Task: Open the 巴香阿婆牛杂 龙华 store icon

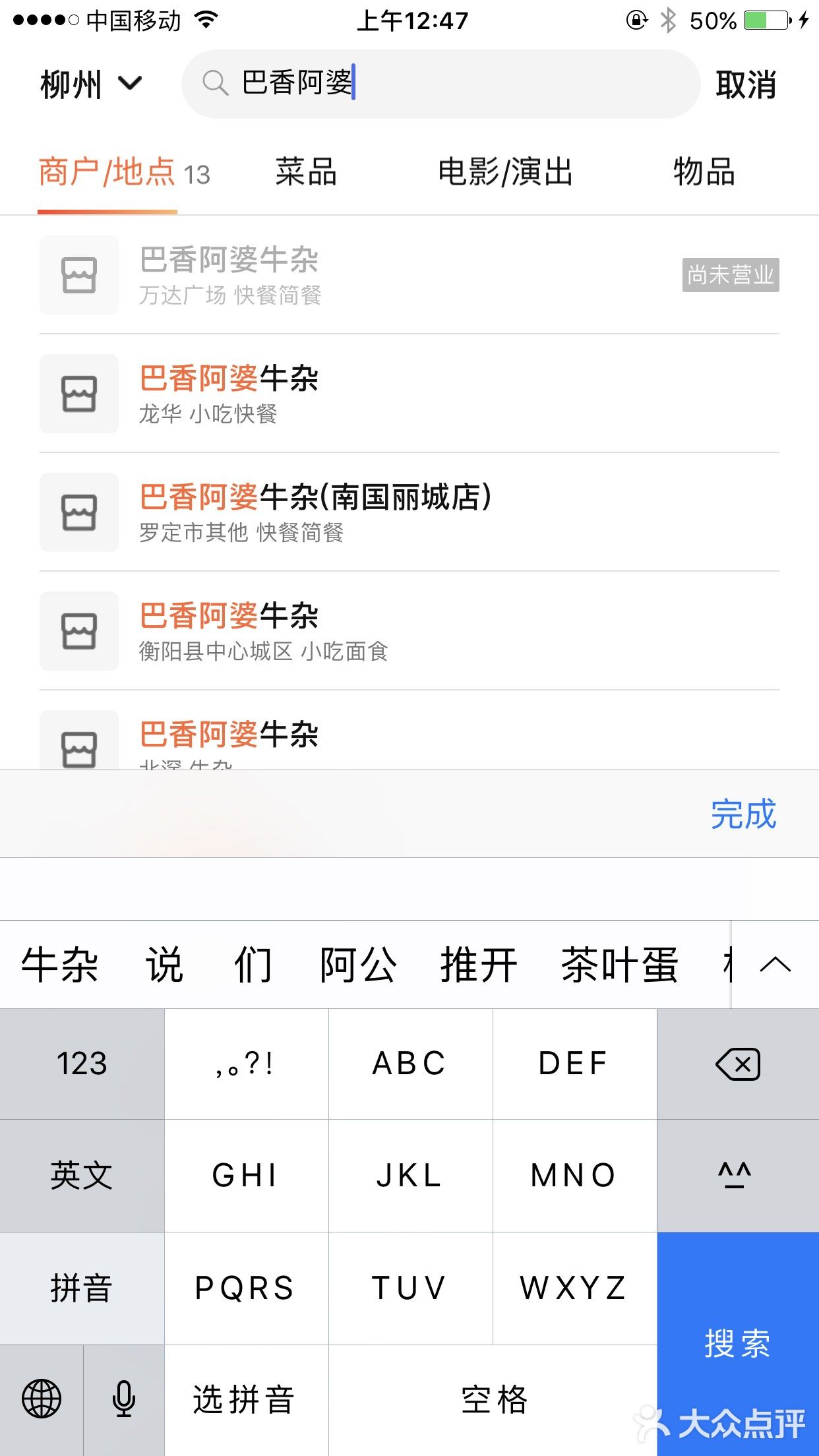Action: point(78,394)
